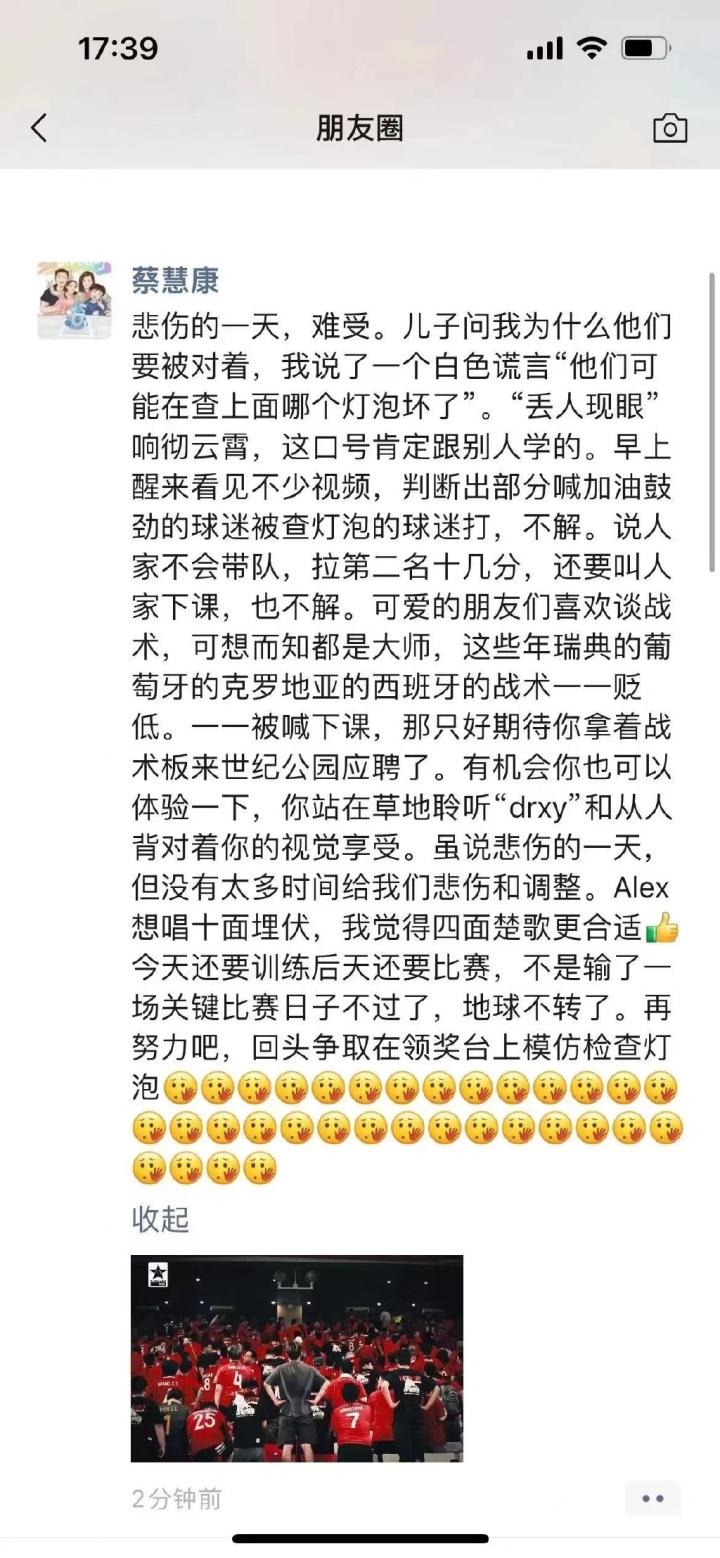Screen dimensions: 720x1558
Task: Open the camera to post a moment
Action: [x=669, y=128]
